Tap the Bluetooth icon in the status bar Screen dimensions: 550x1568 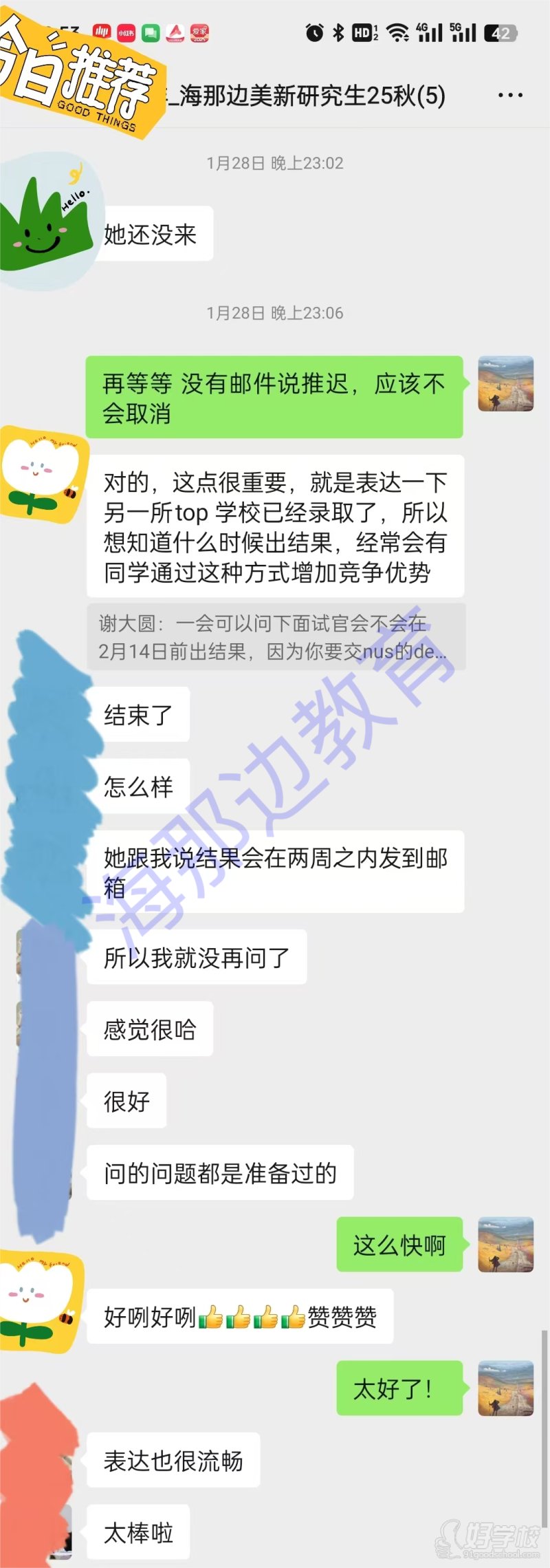point(337,32)
